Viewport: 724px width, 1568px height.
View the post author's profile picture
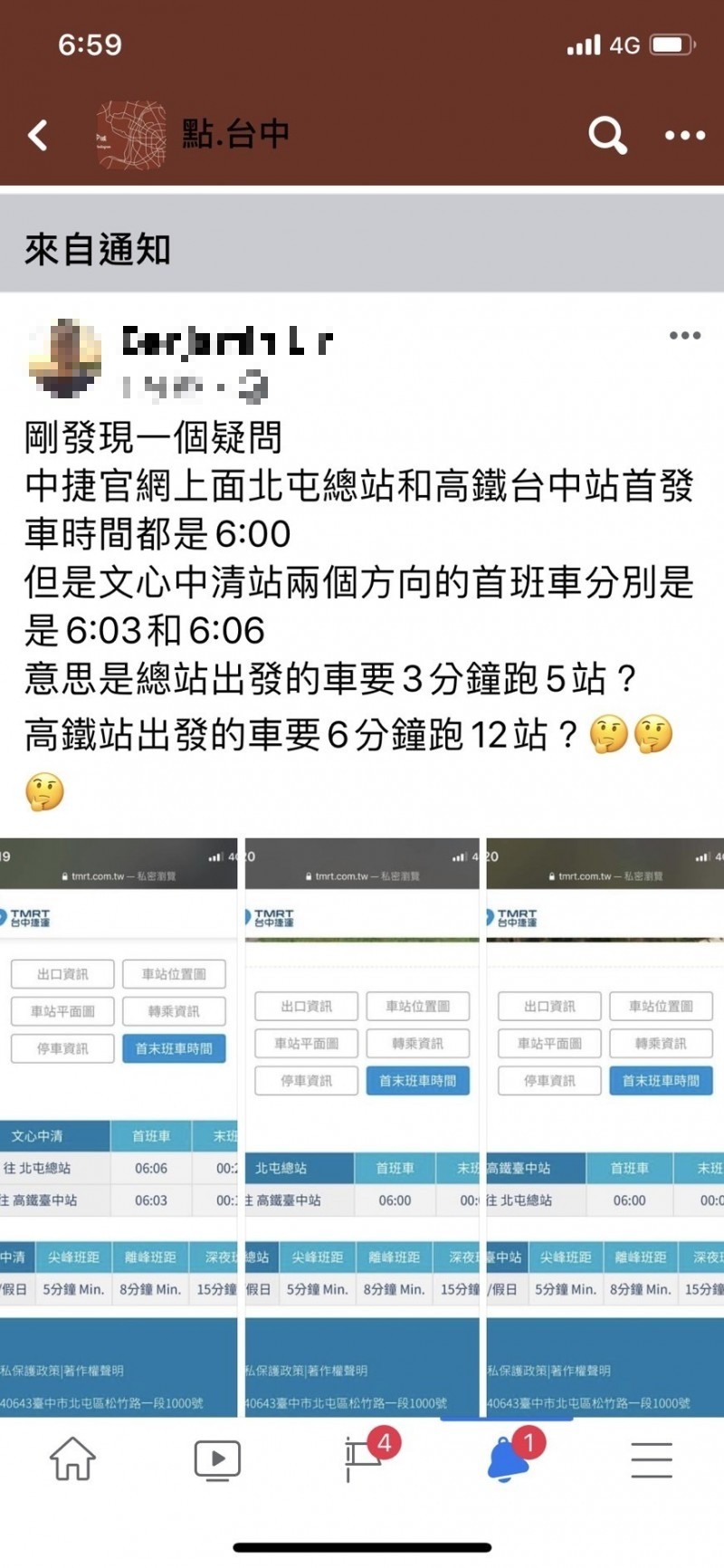64,359
